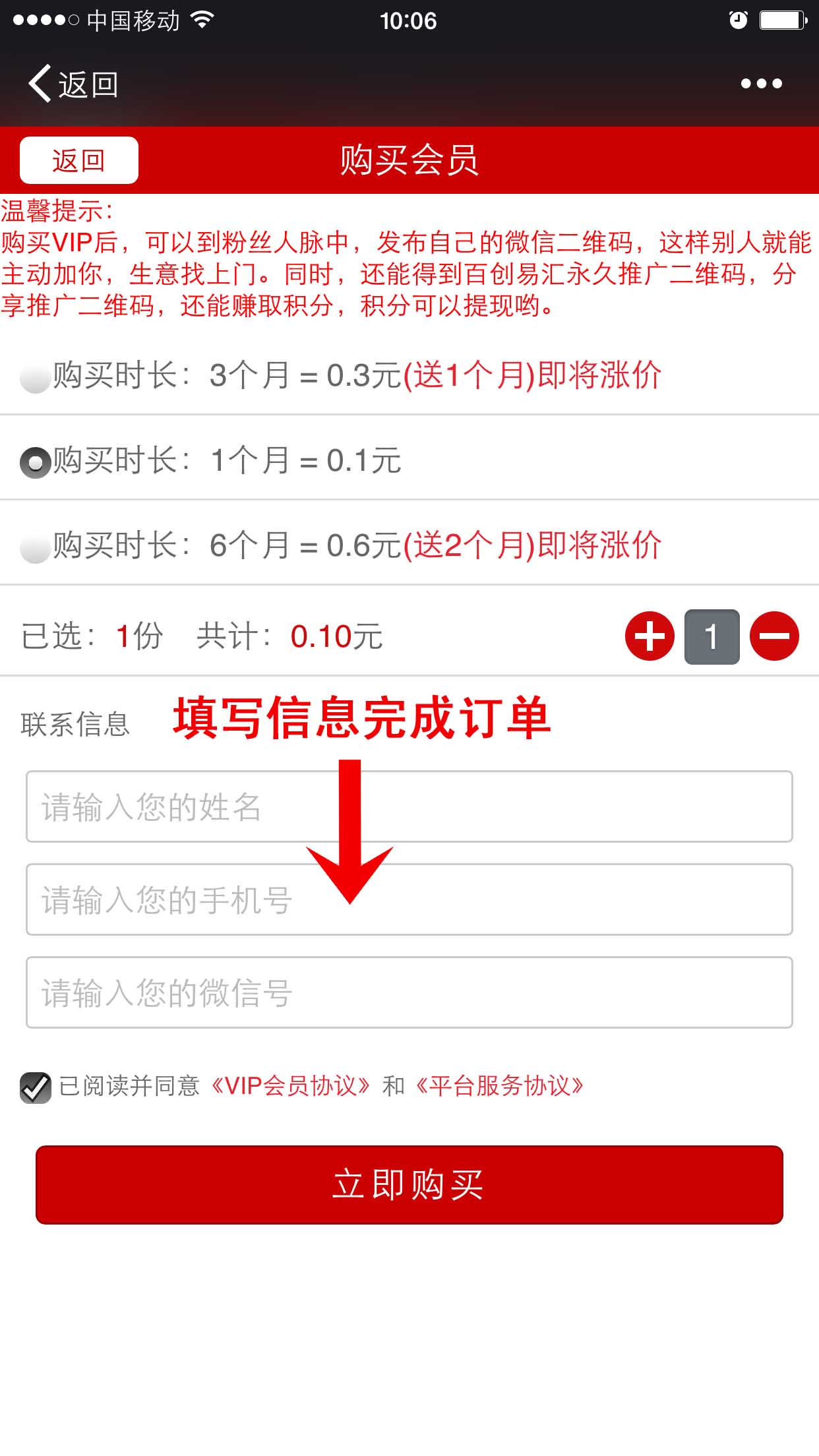Select the 1个月 = 0.1元 option
Image resolution: width=819 pixels, height=1456 pixels.
point(36,462)
